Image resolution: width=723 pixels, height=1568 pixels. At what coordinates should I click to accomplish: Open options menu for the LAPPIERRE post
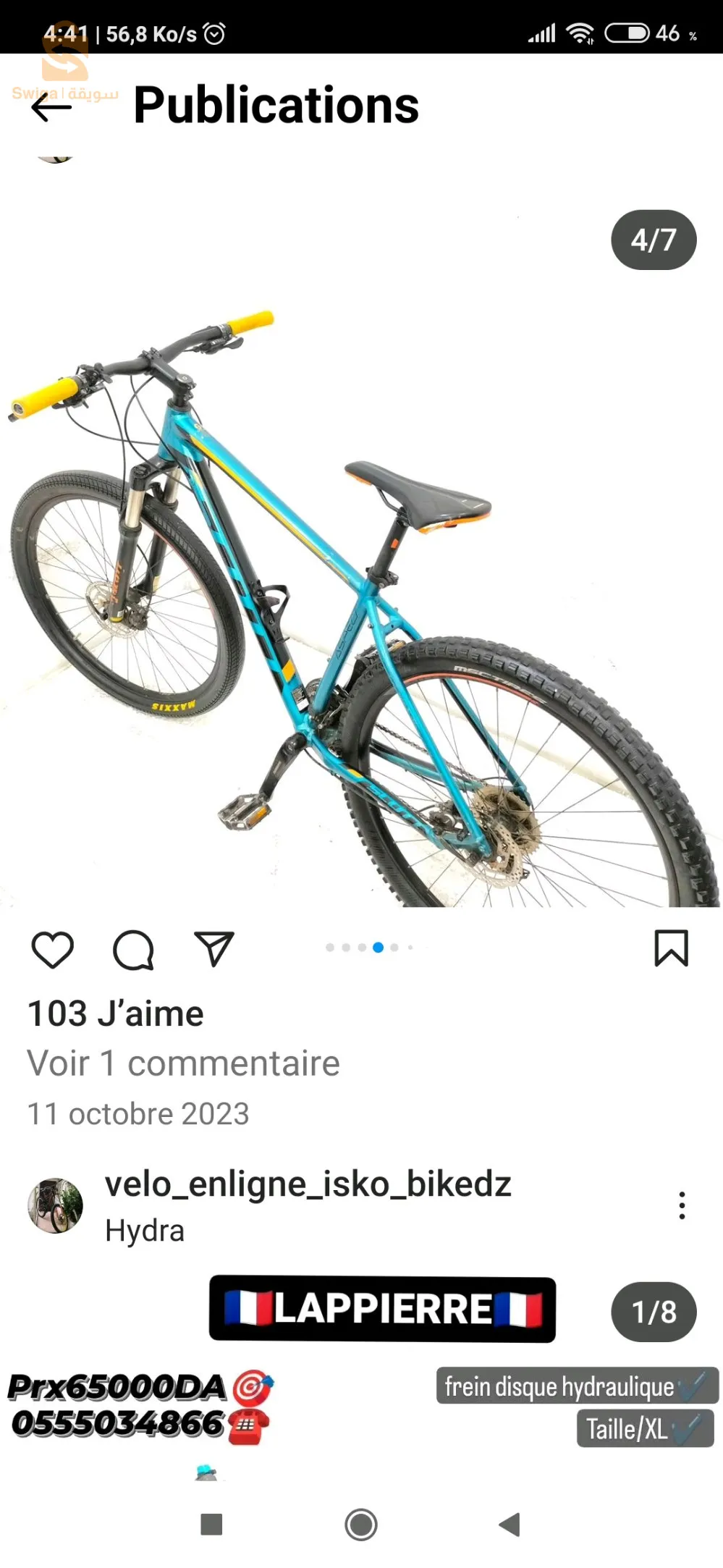(x=682, y=1205)
